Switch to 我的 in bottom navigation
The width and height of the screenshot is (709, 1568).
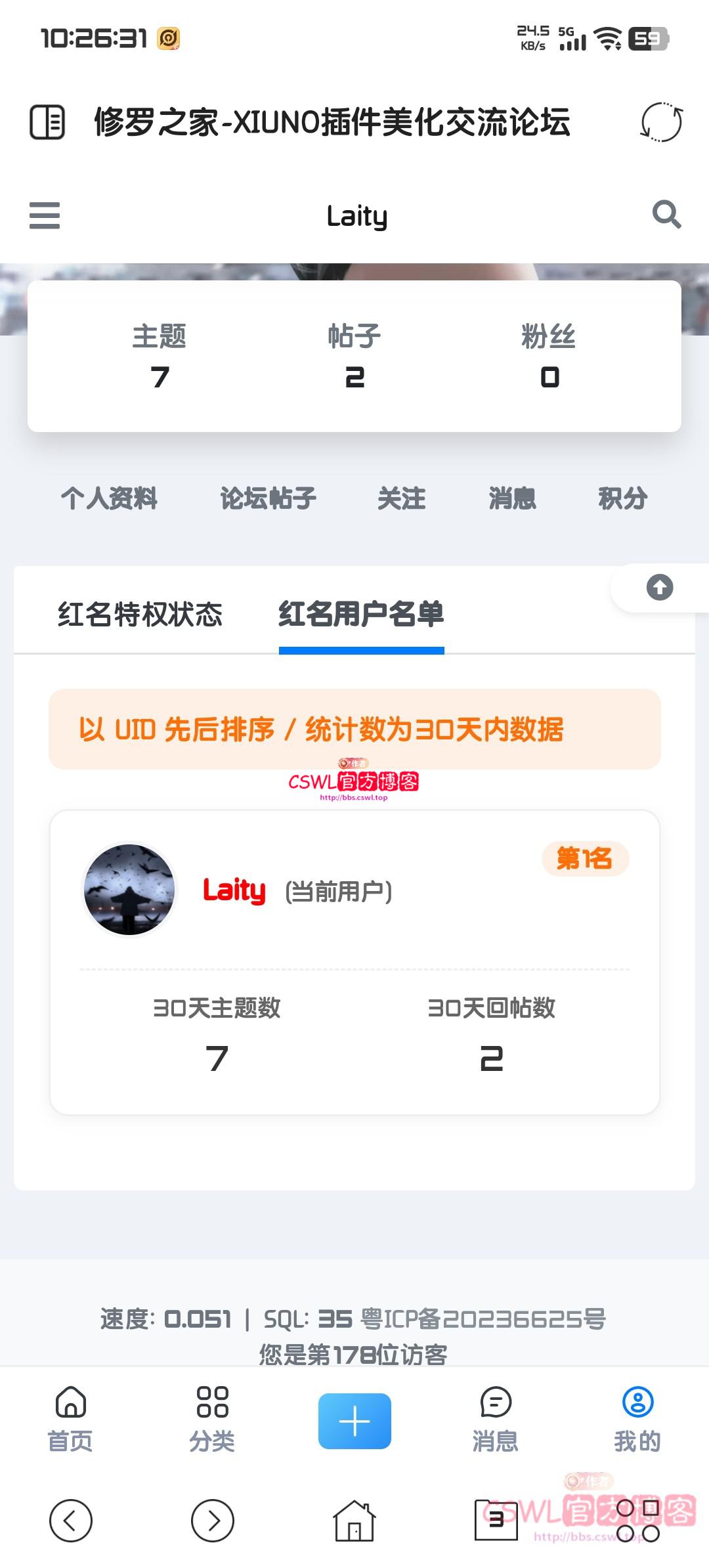tap(637, 1418)
